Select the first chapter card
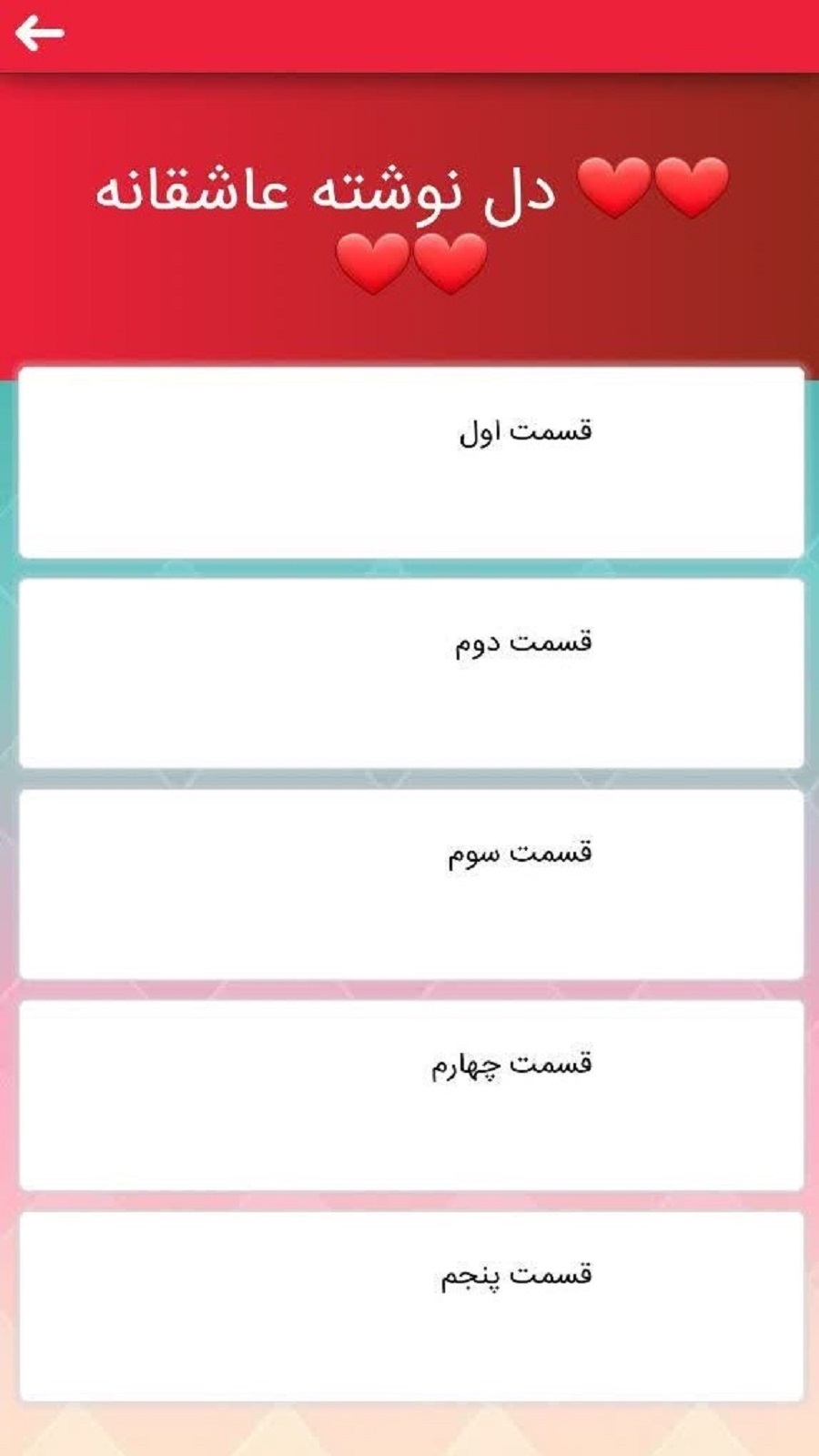The image size is (819, 1456). 409,464
